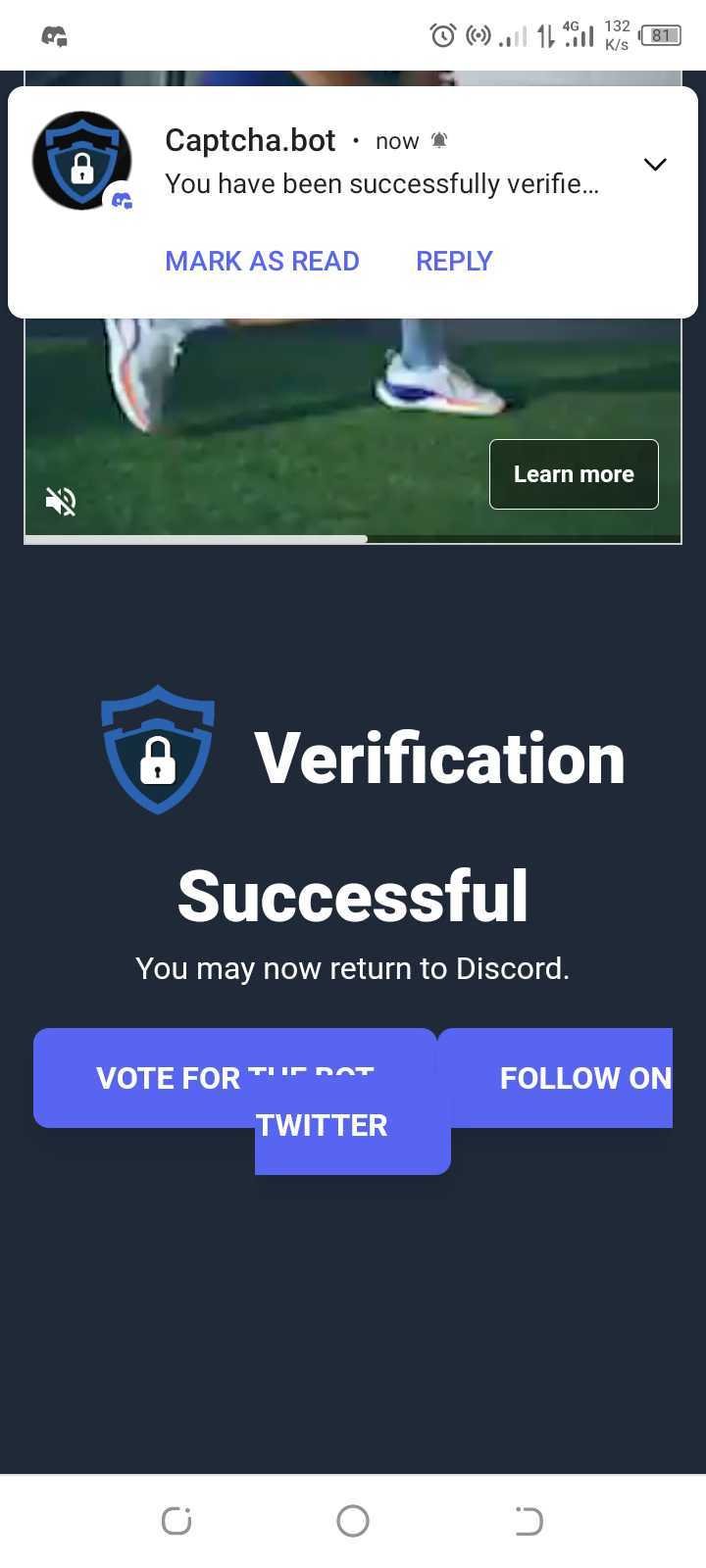
Task: Follow on Twitter button
Action: coord(555,1077)
